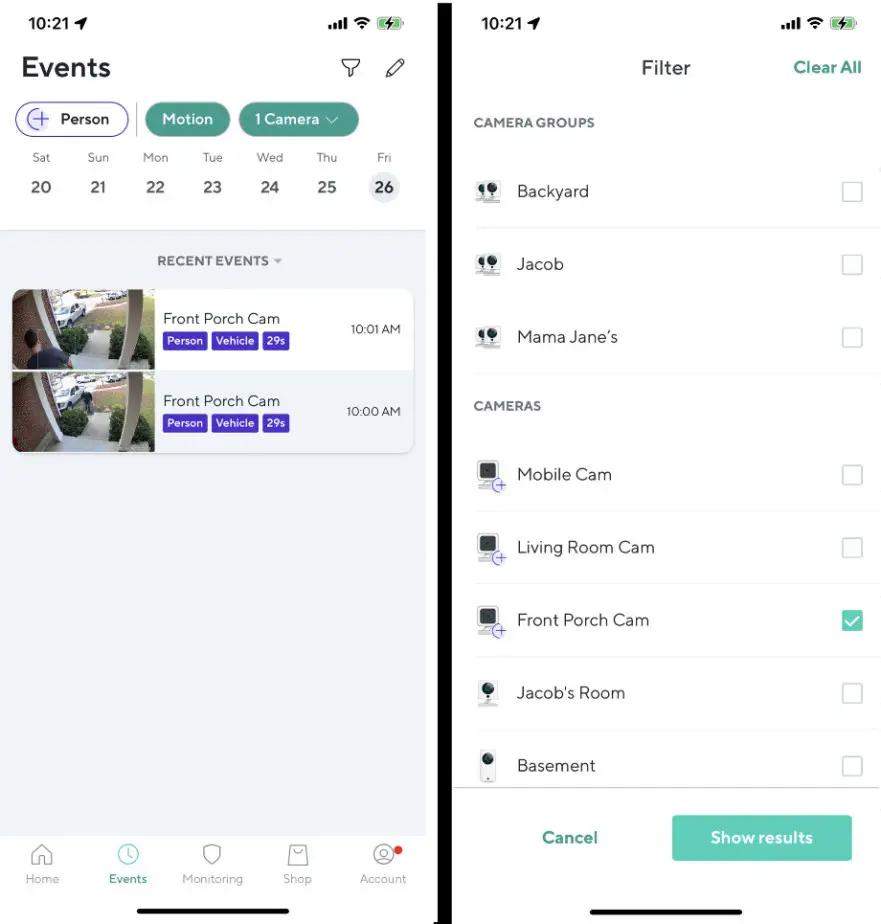Screen dimensions: 881x924
Task: Check the Backyard camera group
Action: pos(851,192)
